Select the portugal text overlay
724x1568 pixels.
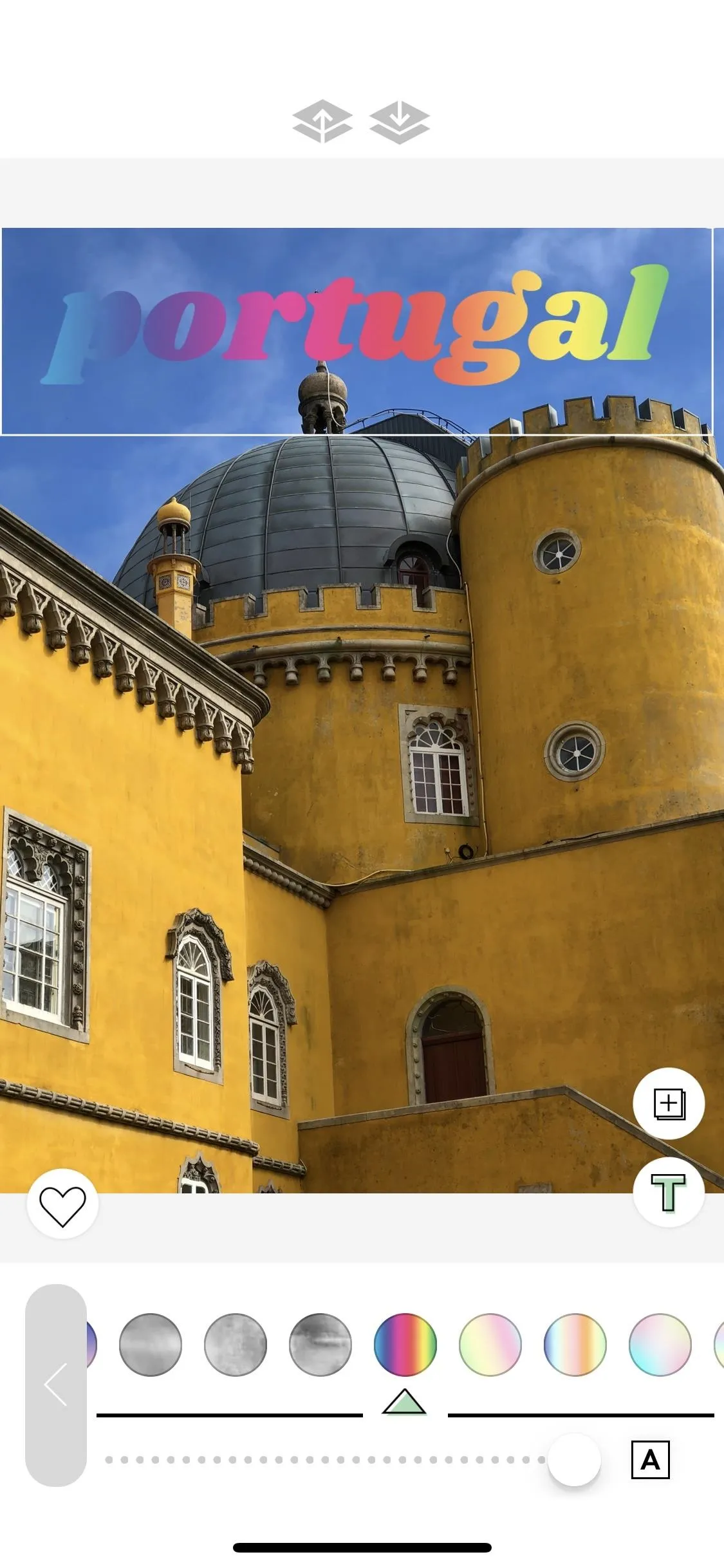[x=356, y=331]
